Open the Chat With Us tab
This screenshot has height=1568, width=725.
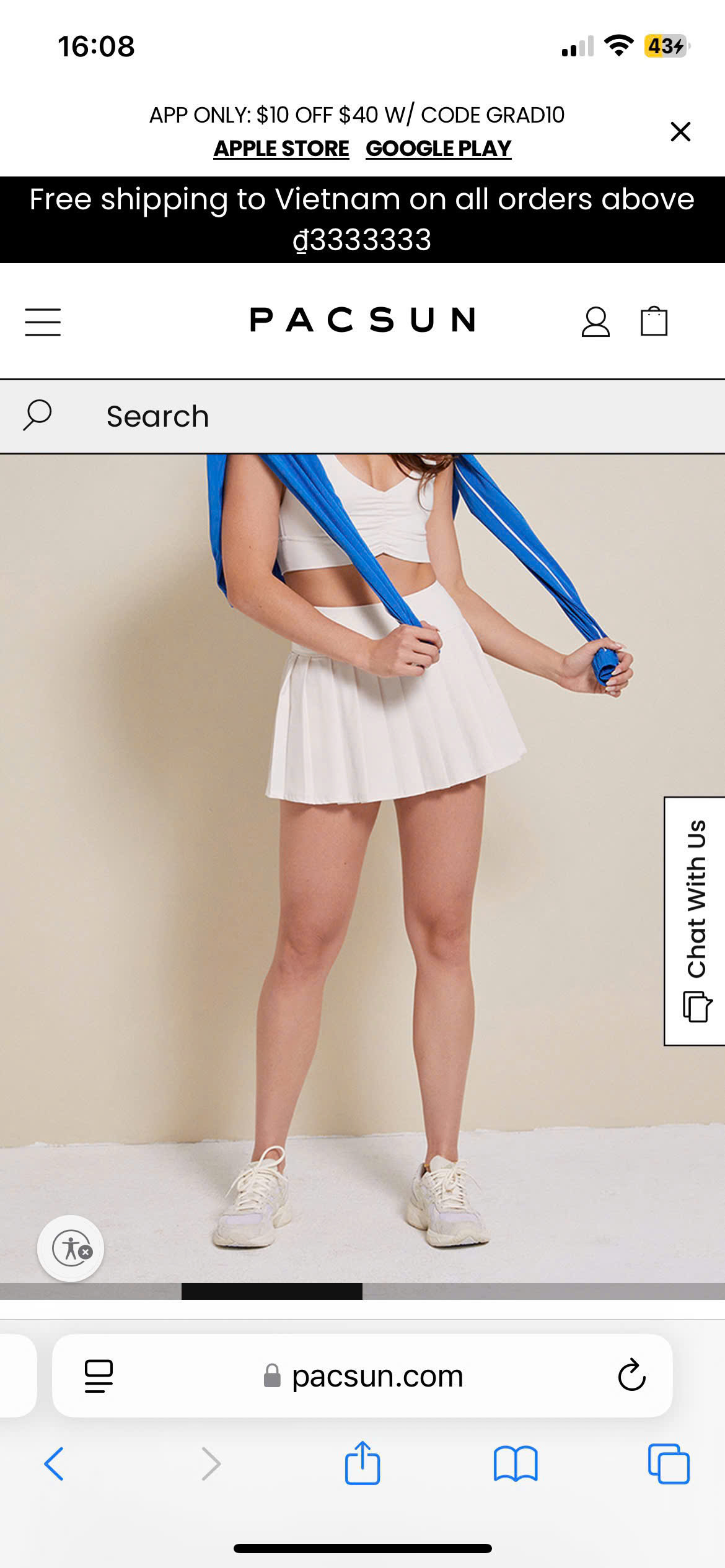695,921
